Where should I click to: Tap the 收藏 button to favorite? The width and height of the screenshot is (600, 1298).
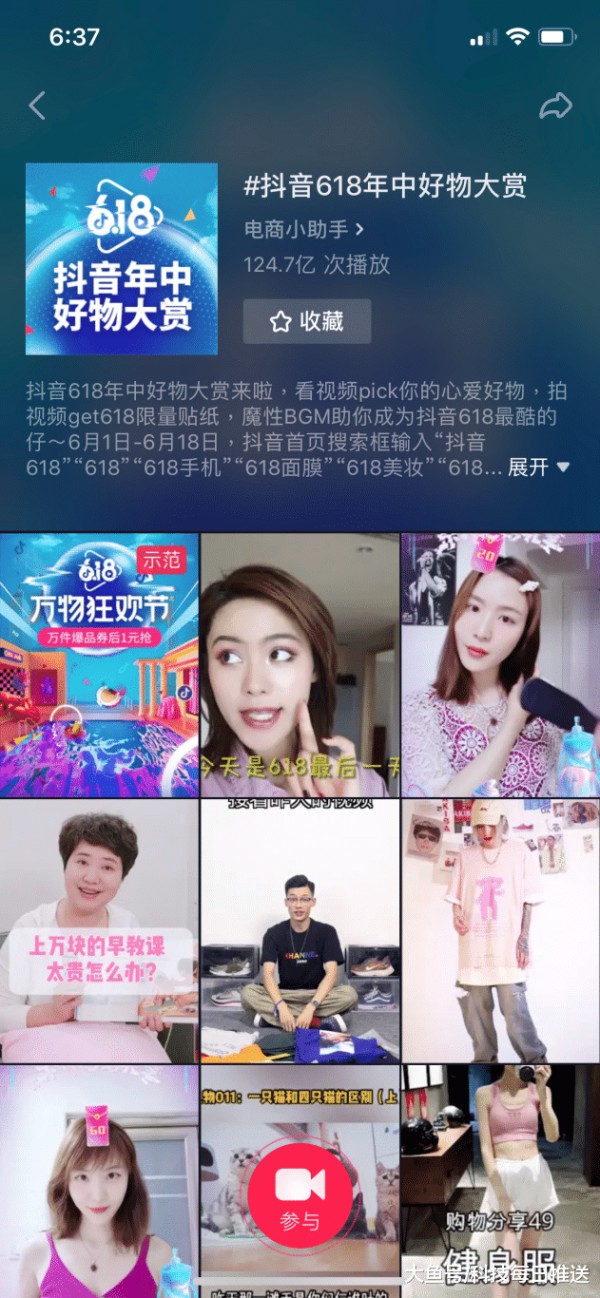(x=307, y=321)
